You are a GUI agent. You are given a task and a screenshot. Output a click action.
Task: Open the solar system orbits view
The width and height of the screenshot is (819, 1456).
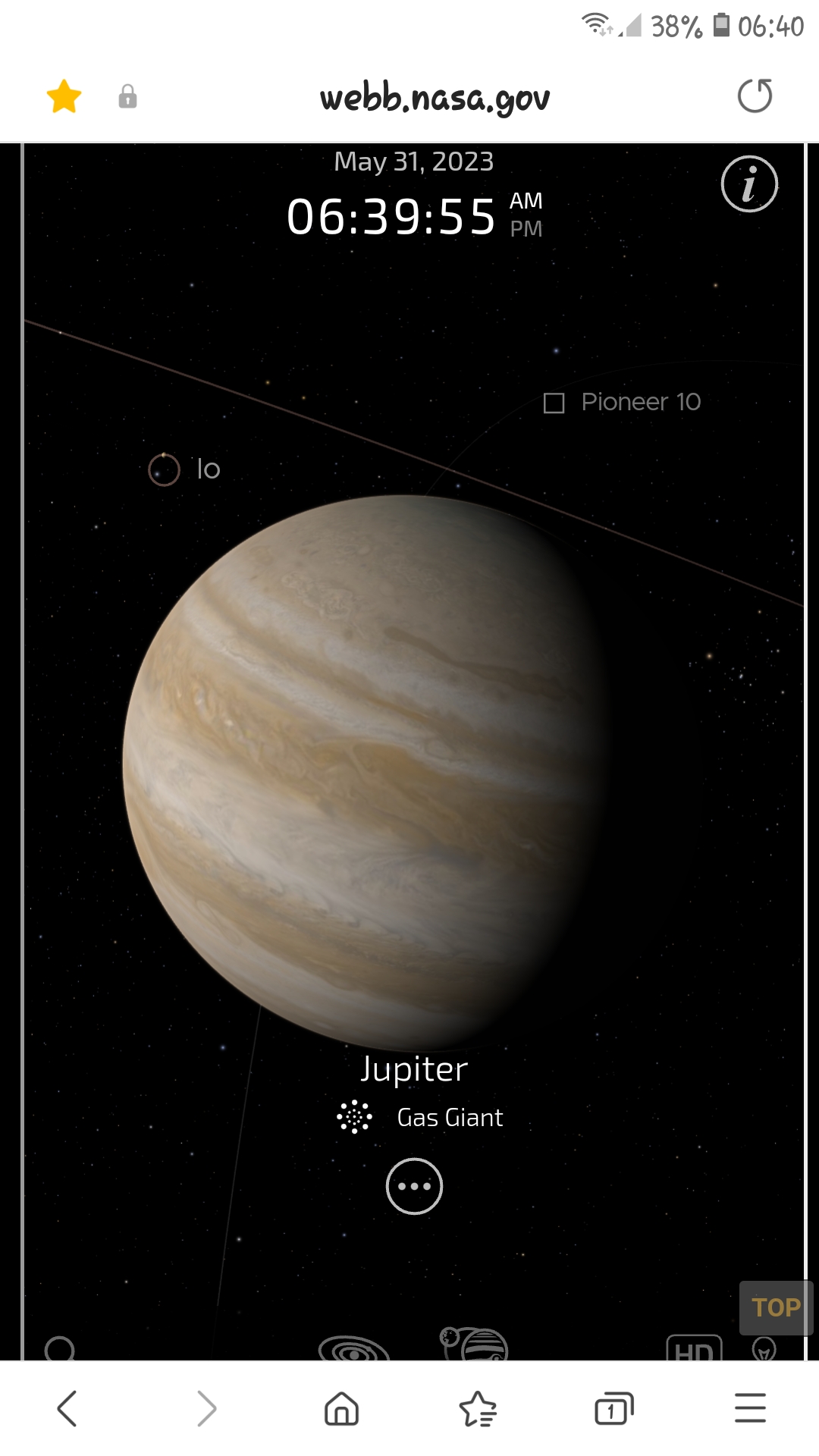(x=354, y=1348)
